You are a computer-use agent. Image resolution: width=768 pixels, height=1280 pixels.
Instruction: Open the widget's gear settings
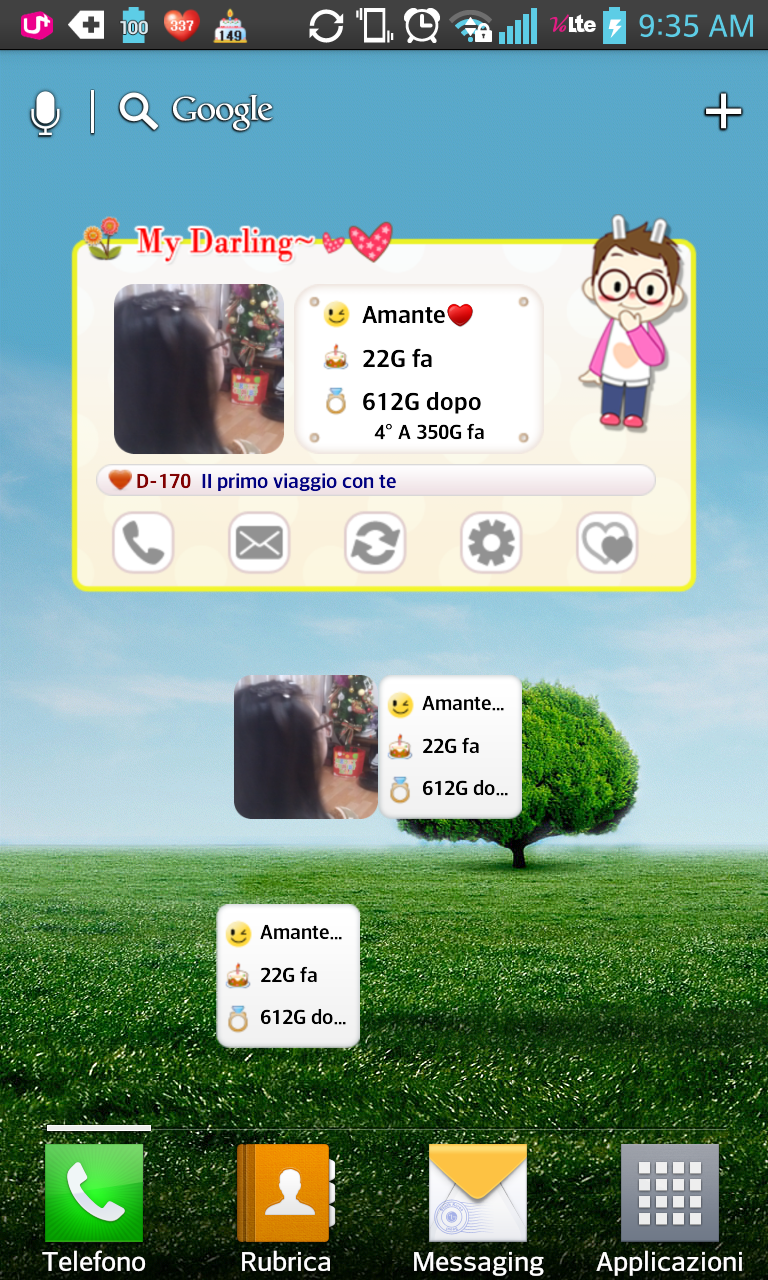491,543
